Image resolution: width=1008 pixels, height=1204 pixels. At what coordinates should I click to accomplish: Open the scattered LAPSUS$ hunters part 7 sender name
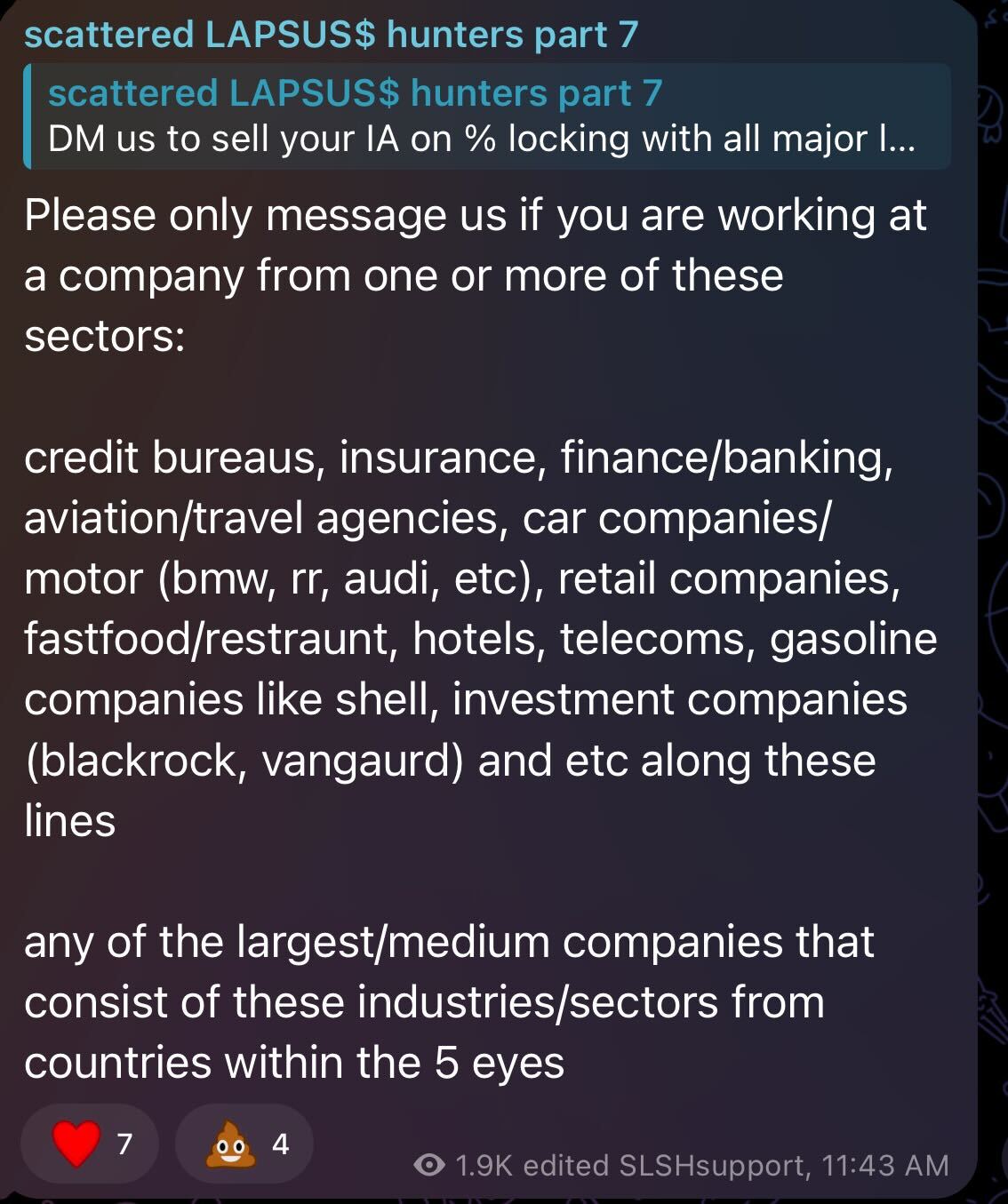(331, 35)
